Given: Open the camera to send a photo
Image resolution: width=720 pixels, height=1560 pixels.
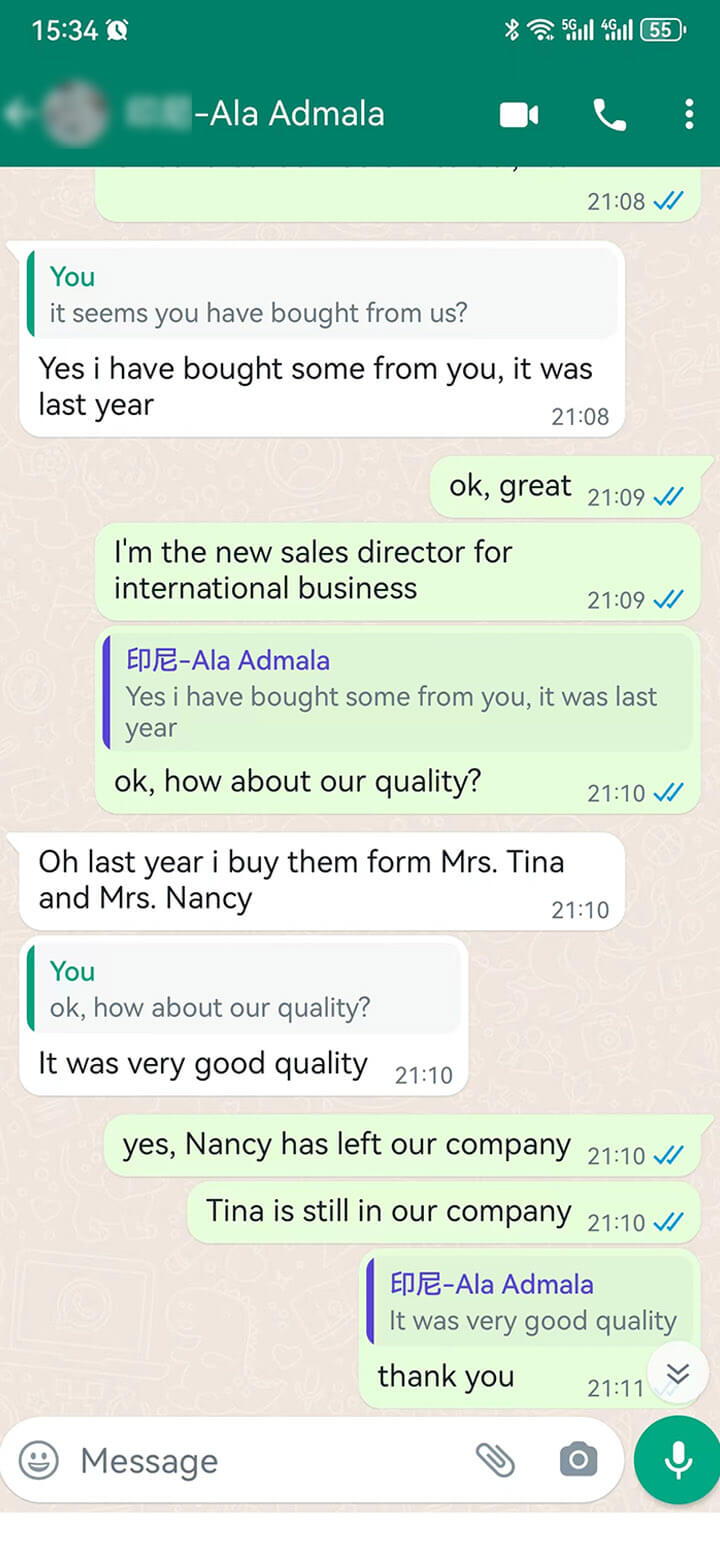Looking at the screenshot, I should coord(578,1461).
